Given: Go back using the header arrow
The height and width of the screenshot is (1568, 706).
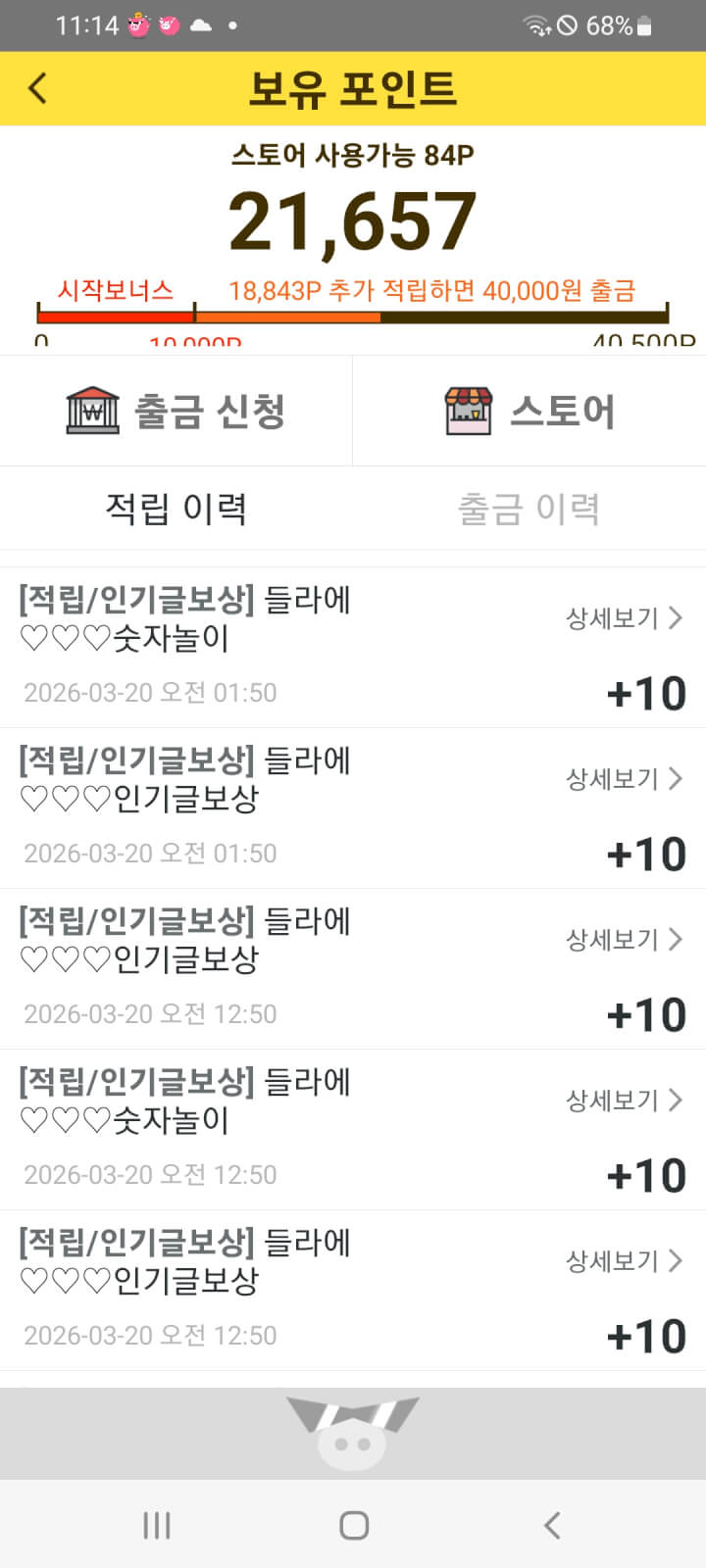Looking at the screenshot, I should pos(37,89).
